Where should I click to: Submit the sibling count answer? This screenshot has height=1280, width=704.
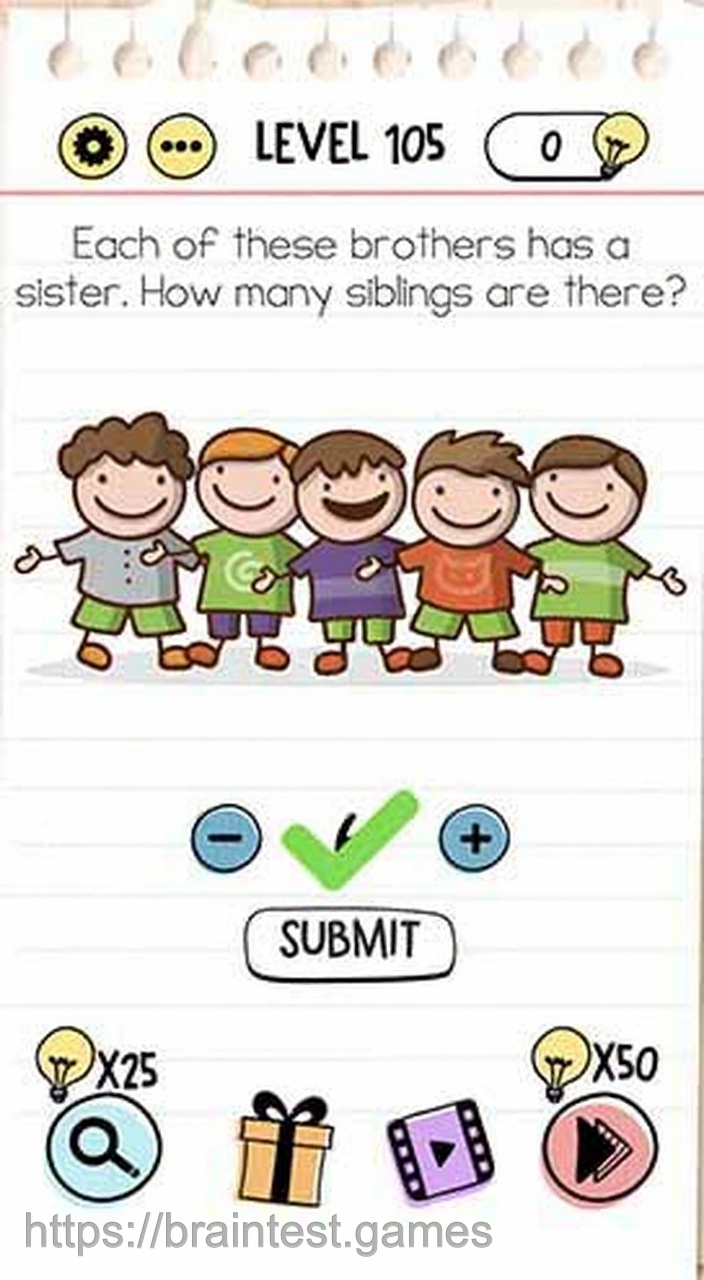(350, 942)
